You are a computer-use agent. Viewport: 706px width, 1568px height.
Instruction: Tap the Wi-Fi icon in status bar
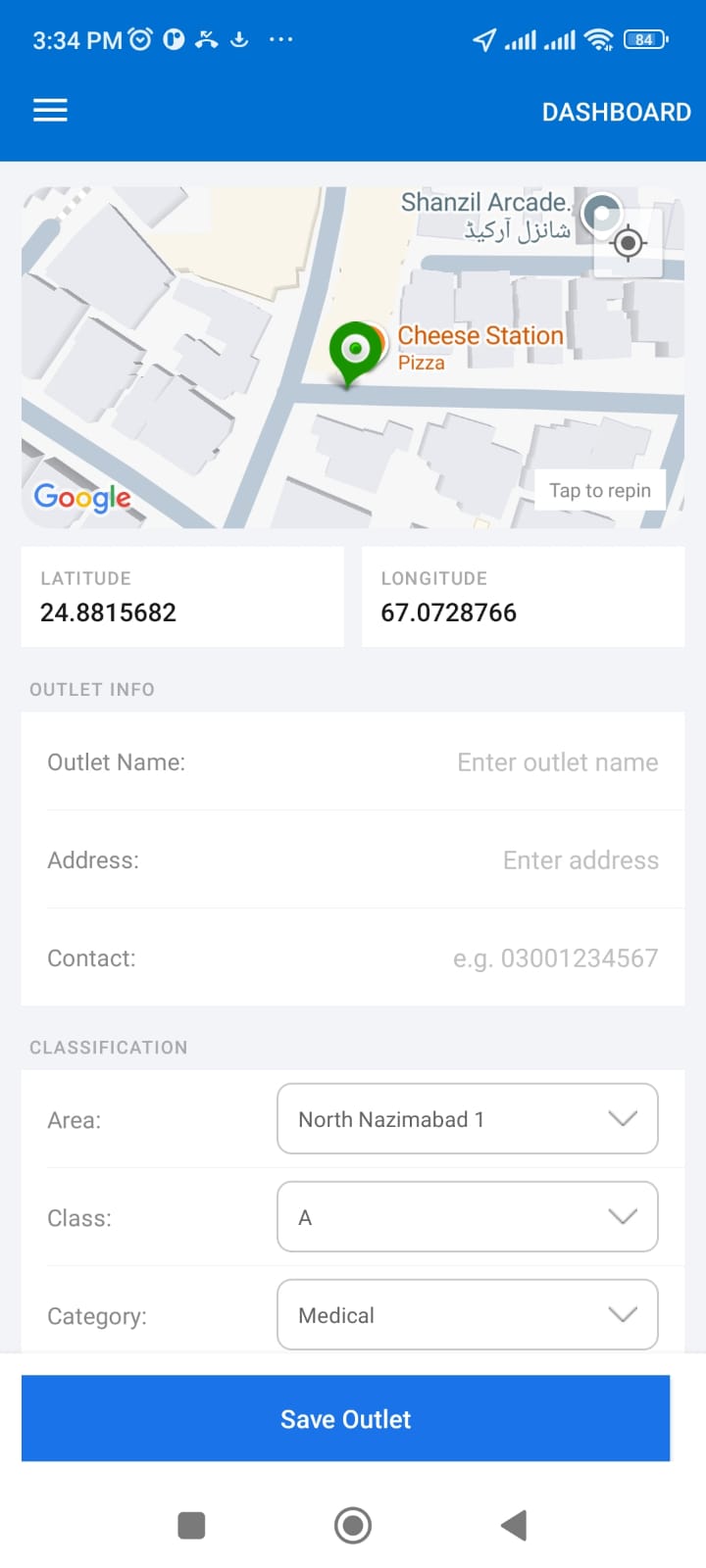pos(600,38)
